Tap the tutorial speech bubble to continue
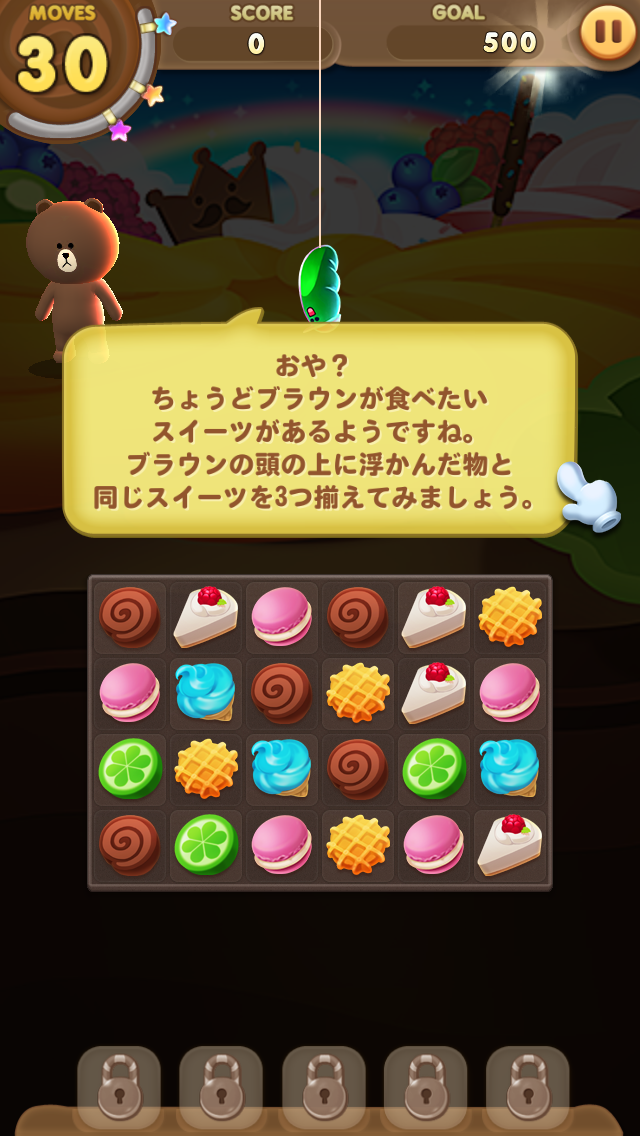Viewport: 640px width, 1136px height. 320,430
